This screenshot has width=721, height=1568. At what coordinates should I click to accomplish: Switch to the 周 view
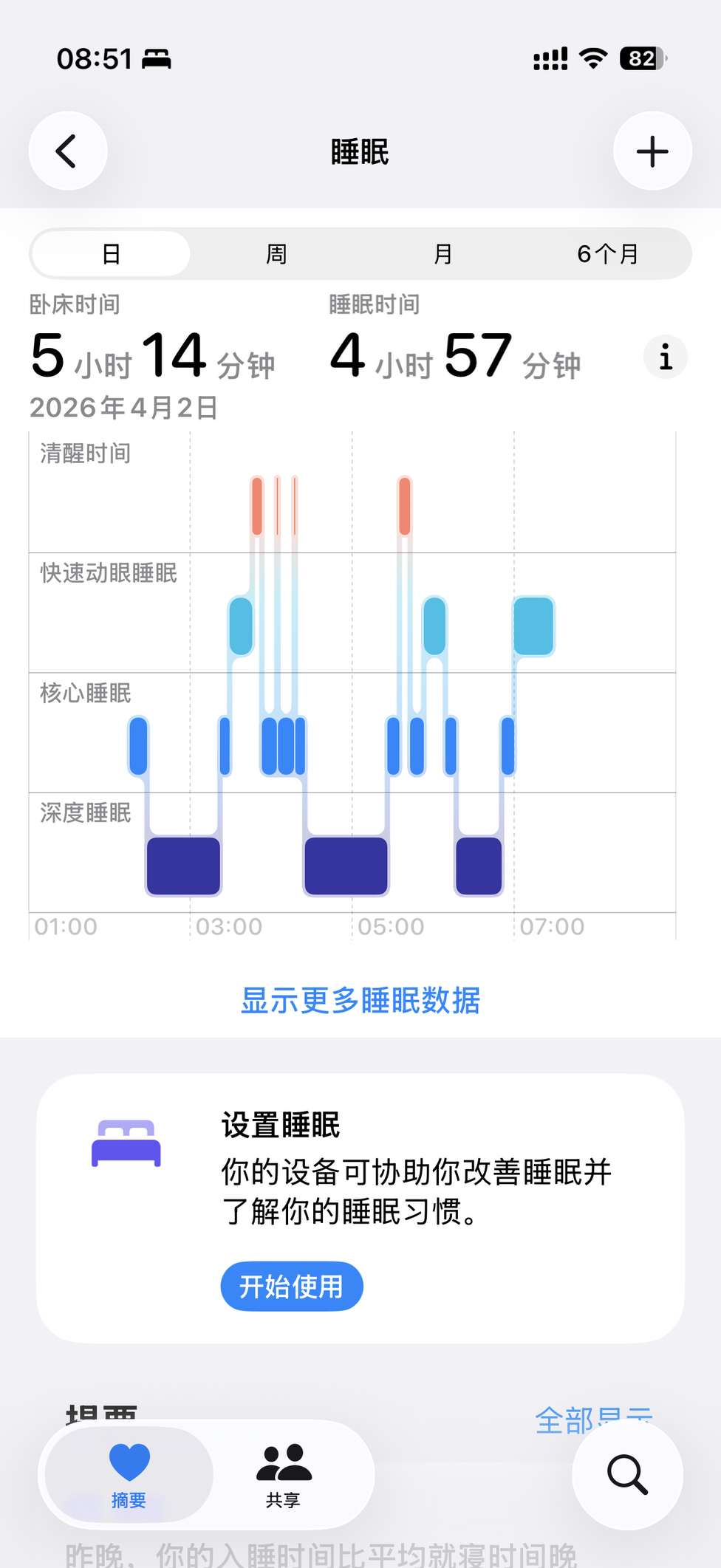coord(276,254)
